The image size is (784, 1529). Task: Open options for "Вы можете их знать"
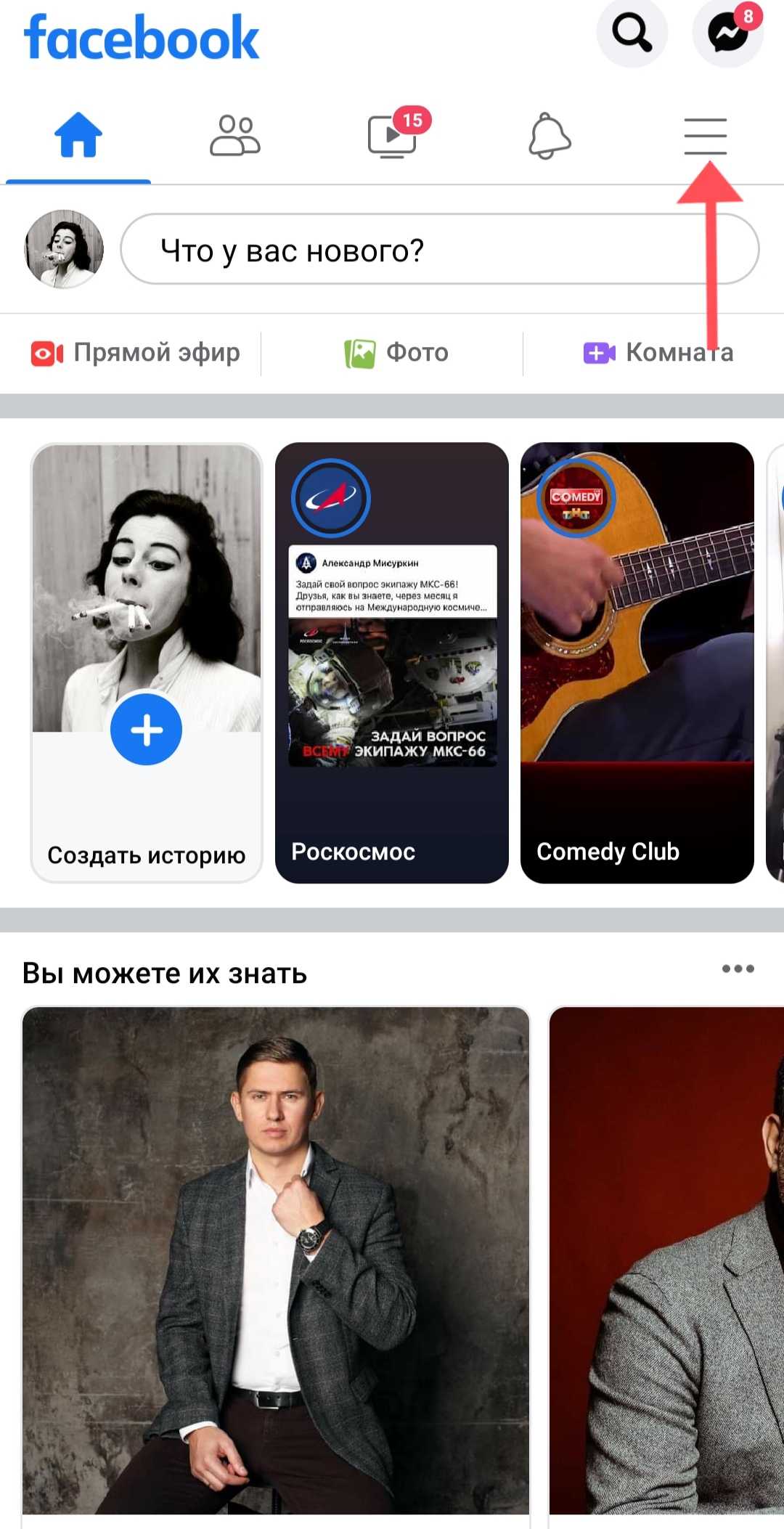point(738,969)
